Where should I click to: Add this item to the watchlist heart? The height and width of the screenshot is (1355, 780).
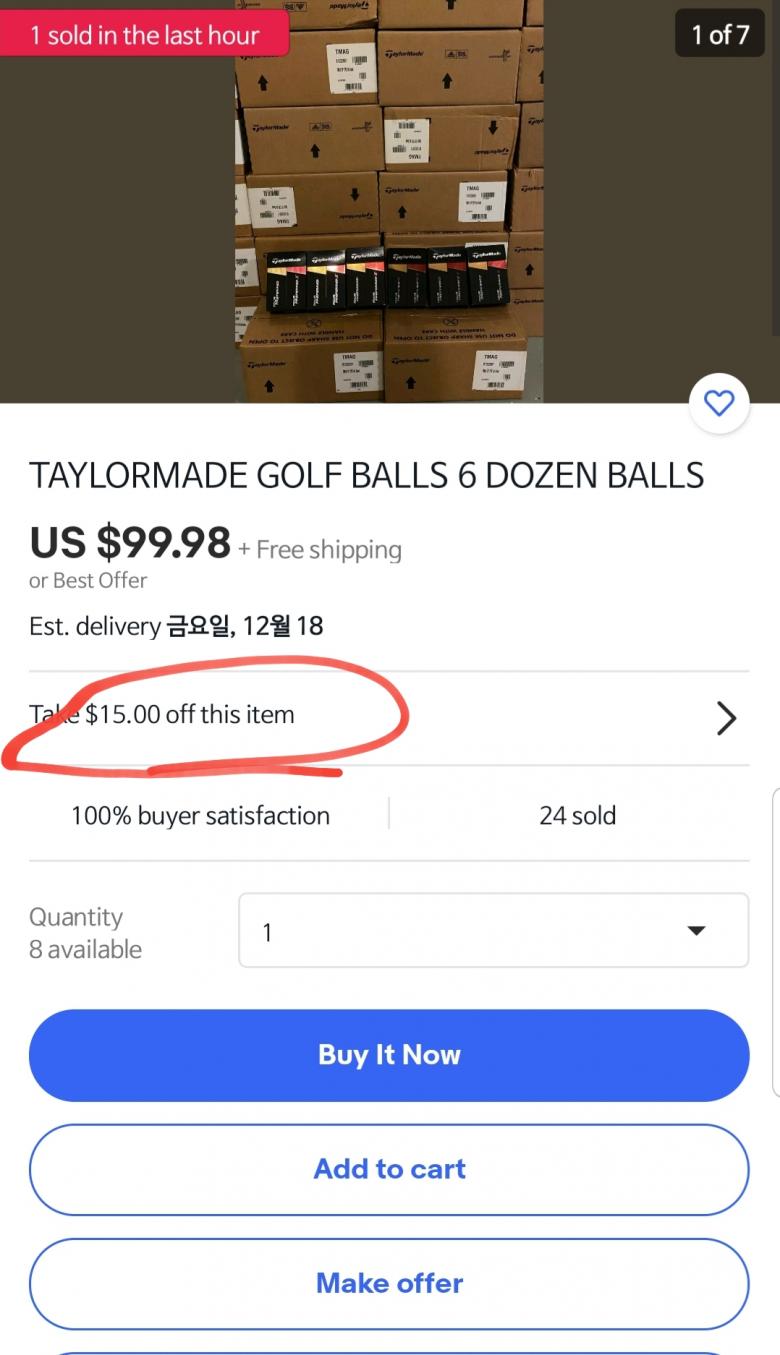click(719, 403)
